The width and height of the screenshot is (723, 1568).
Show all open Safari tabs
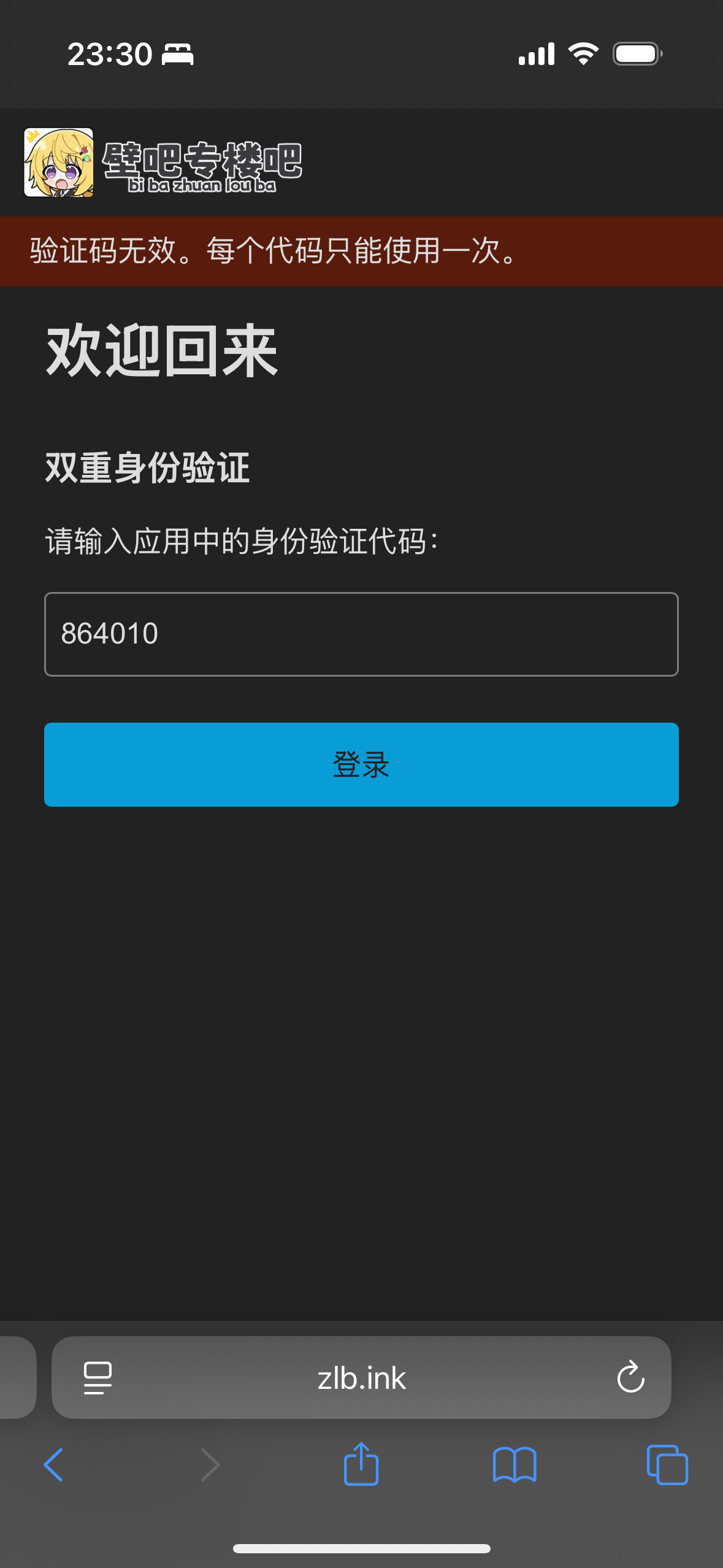667,1465
